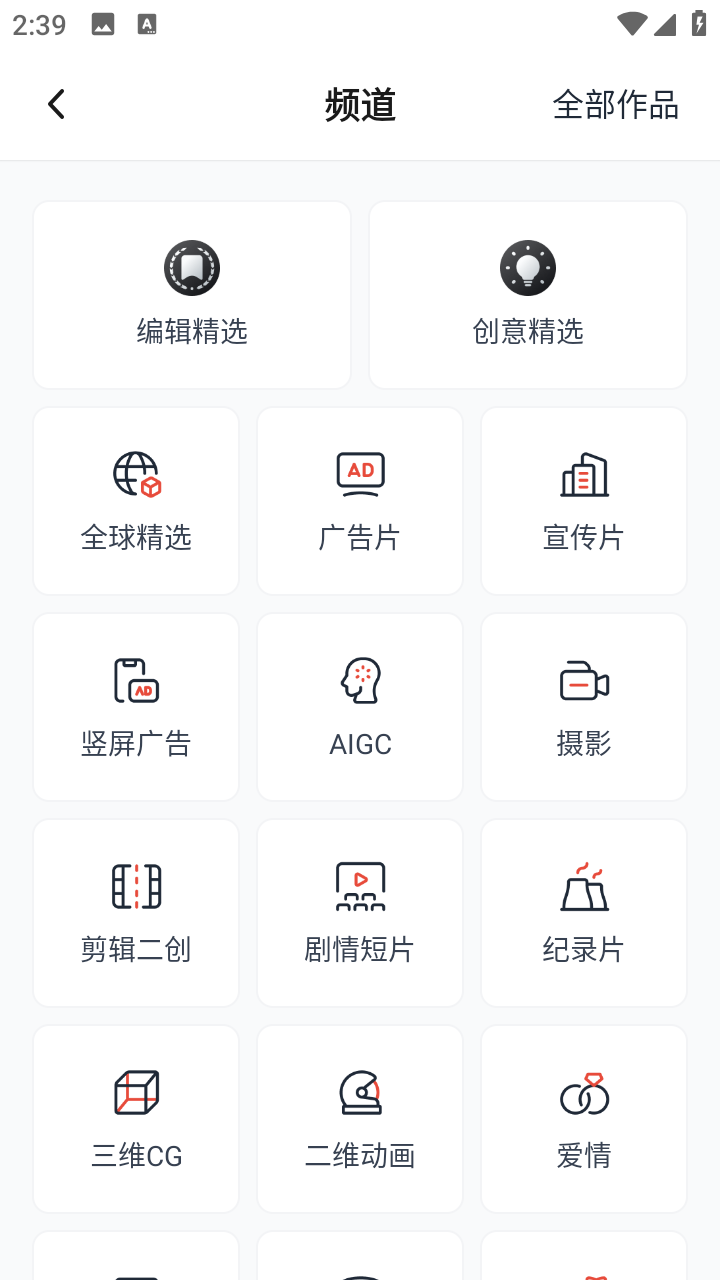This screenshot has width=720, height=1280.
Task: Go back from the 频道 page
Action: [56, 104]
